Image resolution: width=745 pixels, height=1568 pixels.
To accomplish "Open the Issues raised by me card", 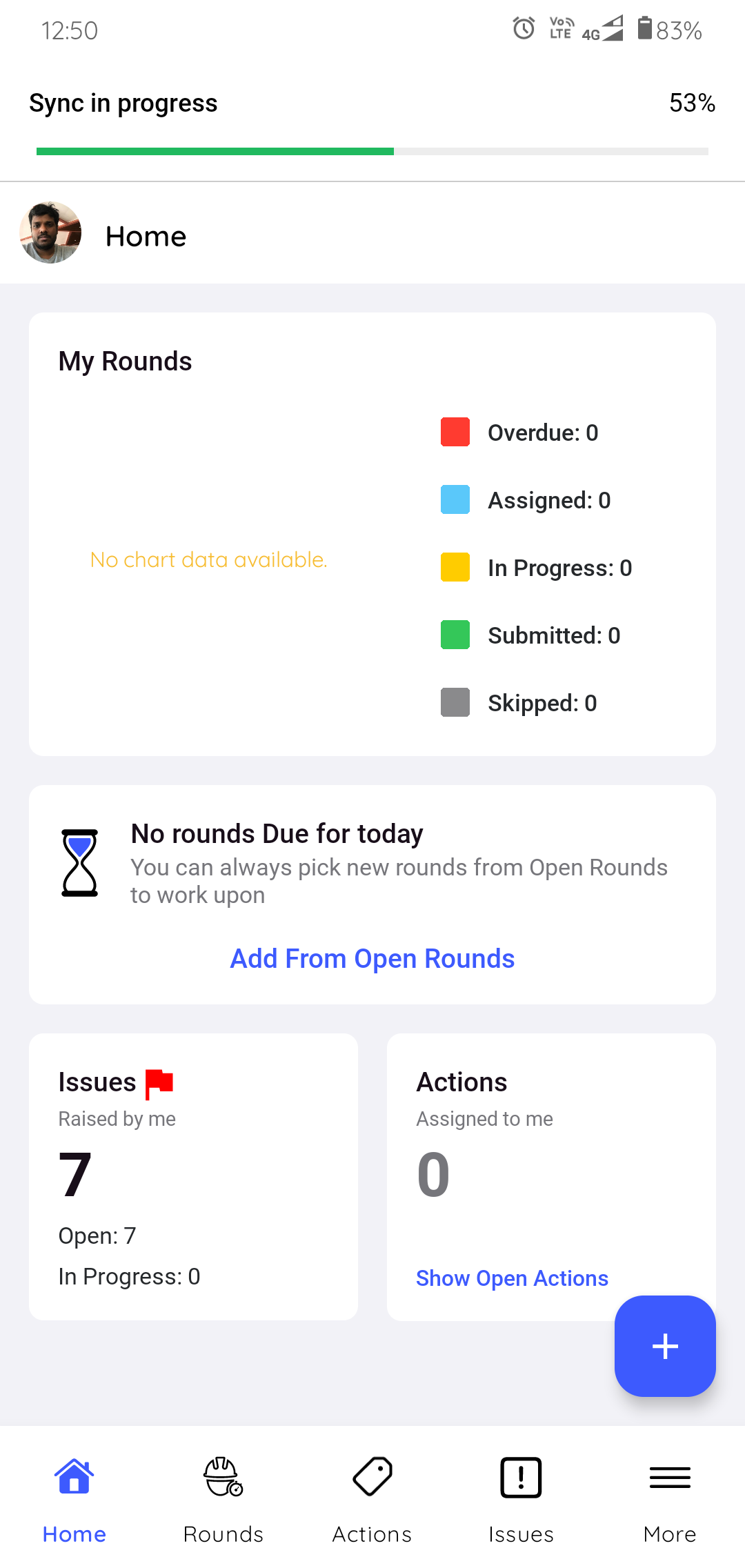I will click(193, 1177).
